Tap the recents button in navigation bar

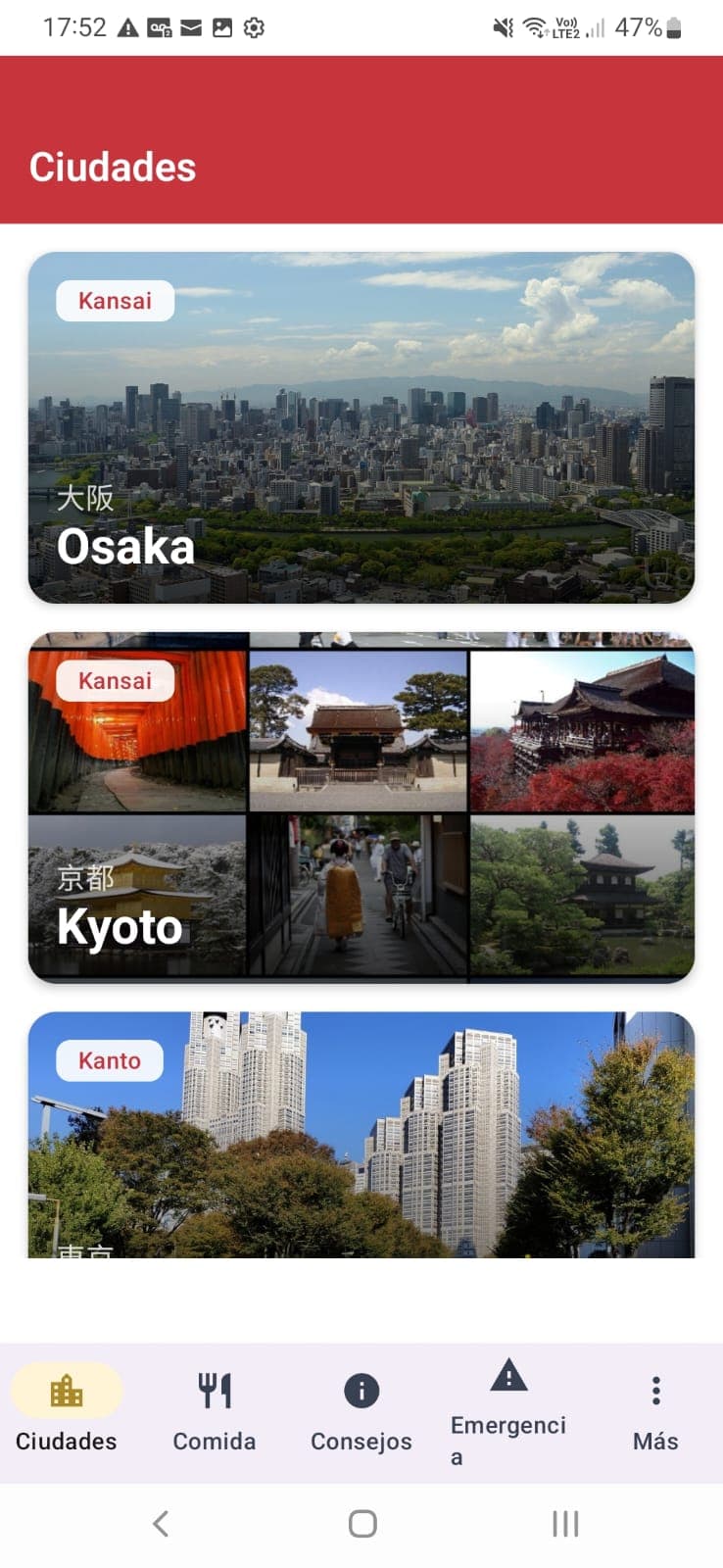564,1524
